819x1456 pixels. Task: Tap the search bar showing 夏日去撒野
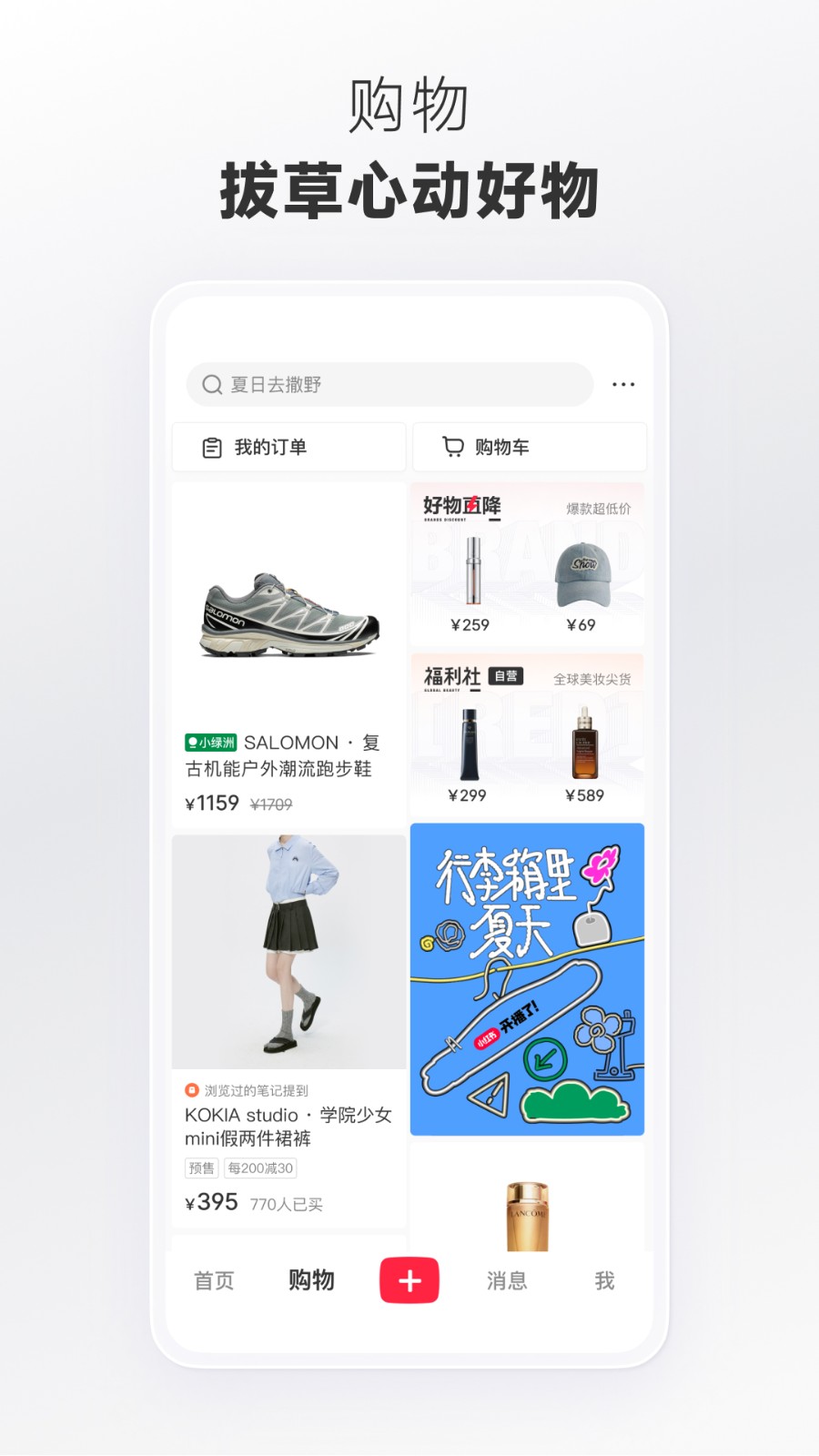pyautogui.click(x=382, y=384)
